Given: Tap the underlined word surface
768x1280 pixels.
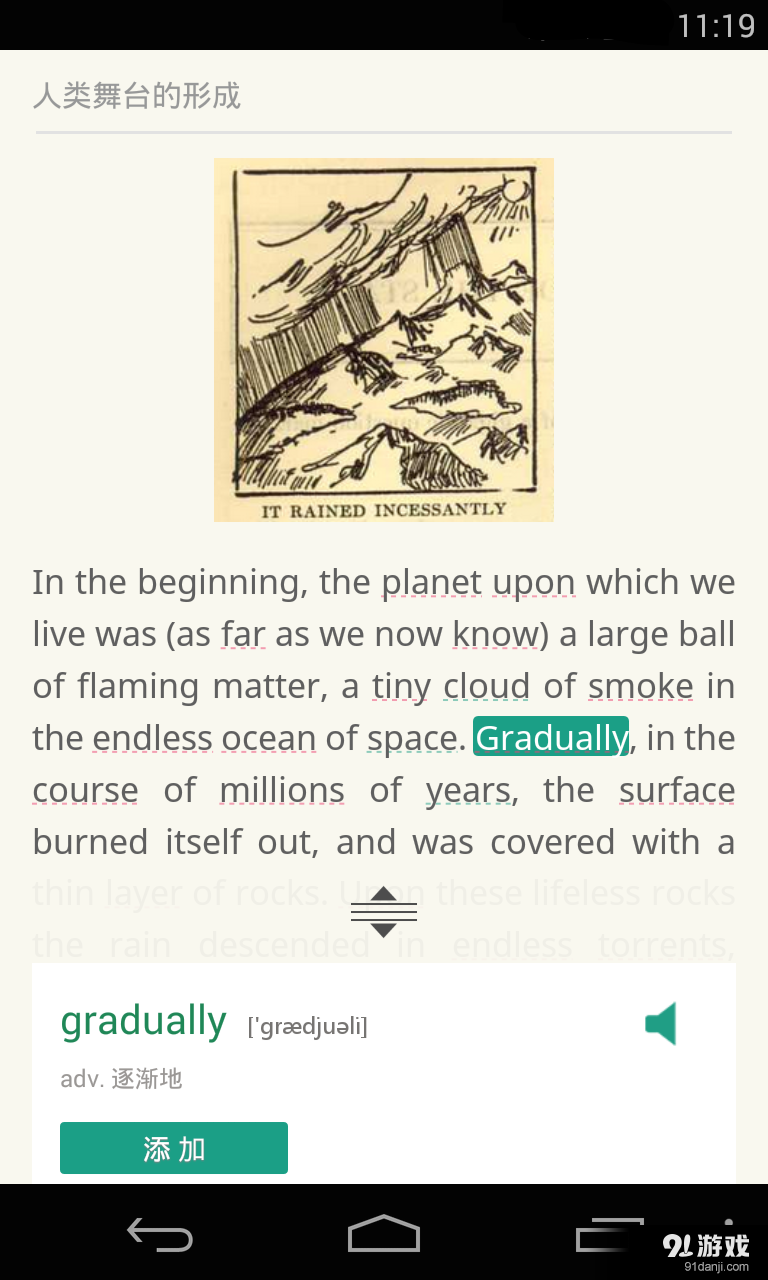Looking at the screenshot, I should (677, 790).
